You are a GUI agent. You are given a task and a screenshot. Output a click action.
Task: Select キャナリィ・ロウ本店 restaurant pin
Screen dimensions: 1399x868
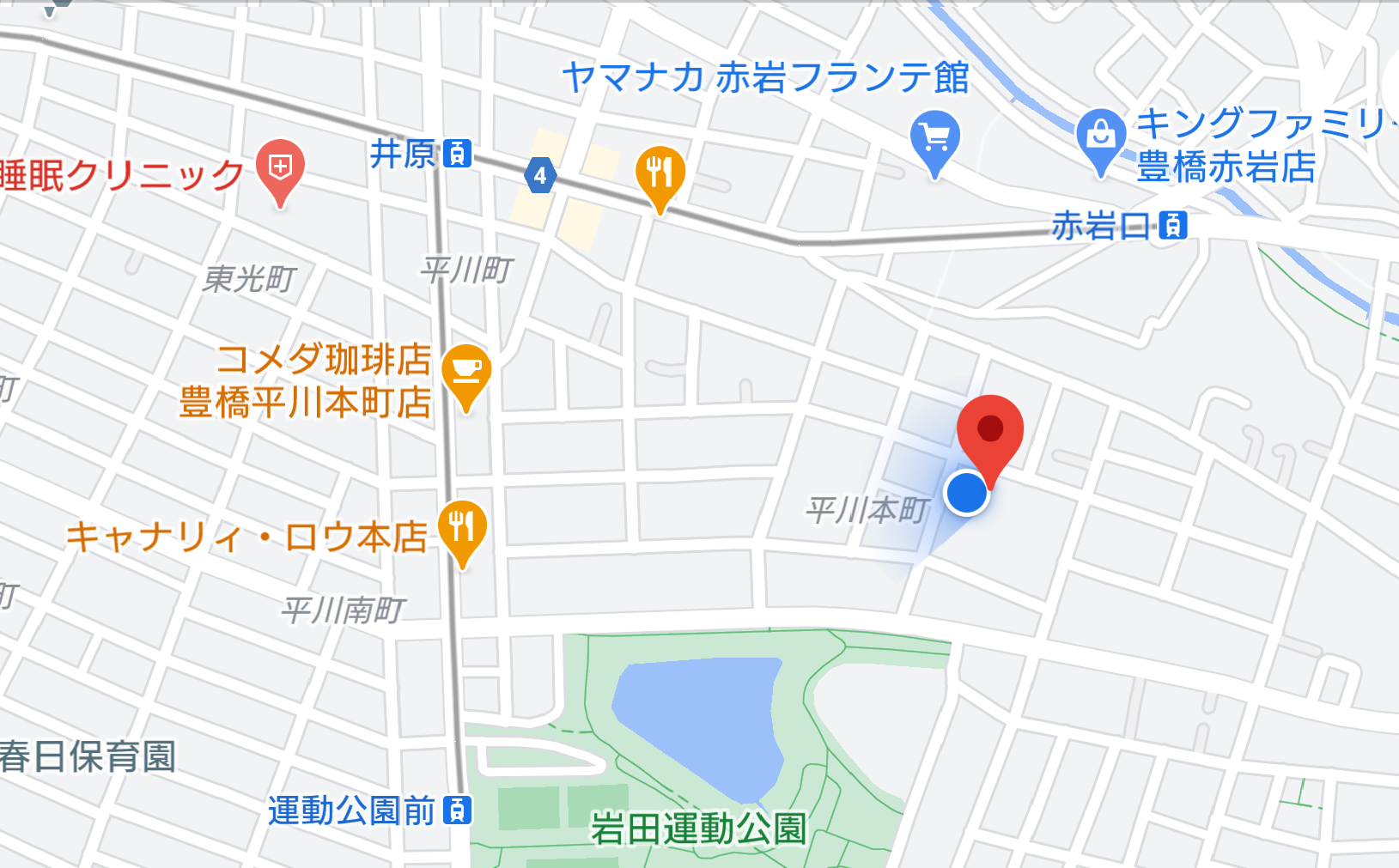462,529
